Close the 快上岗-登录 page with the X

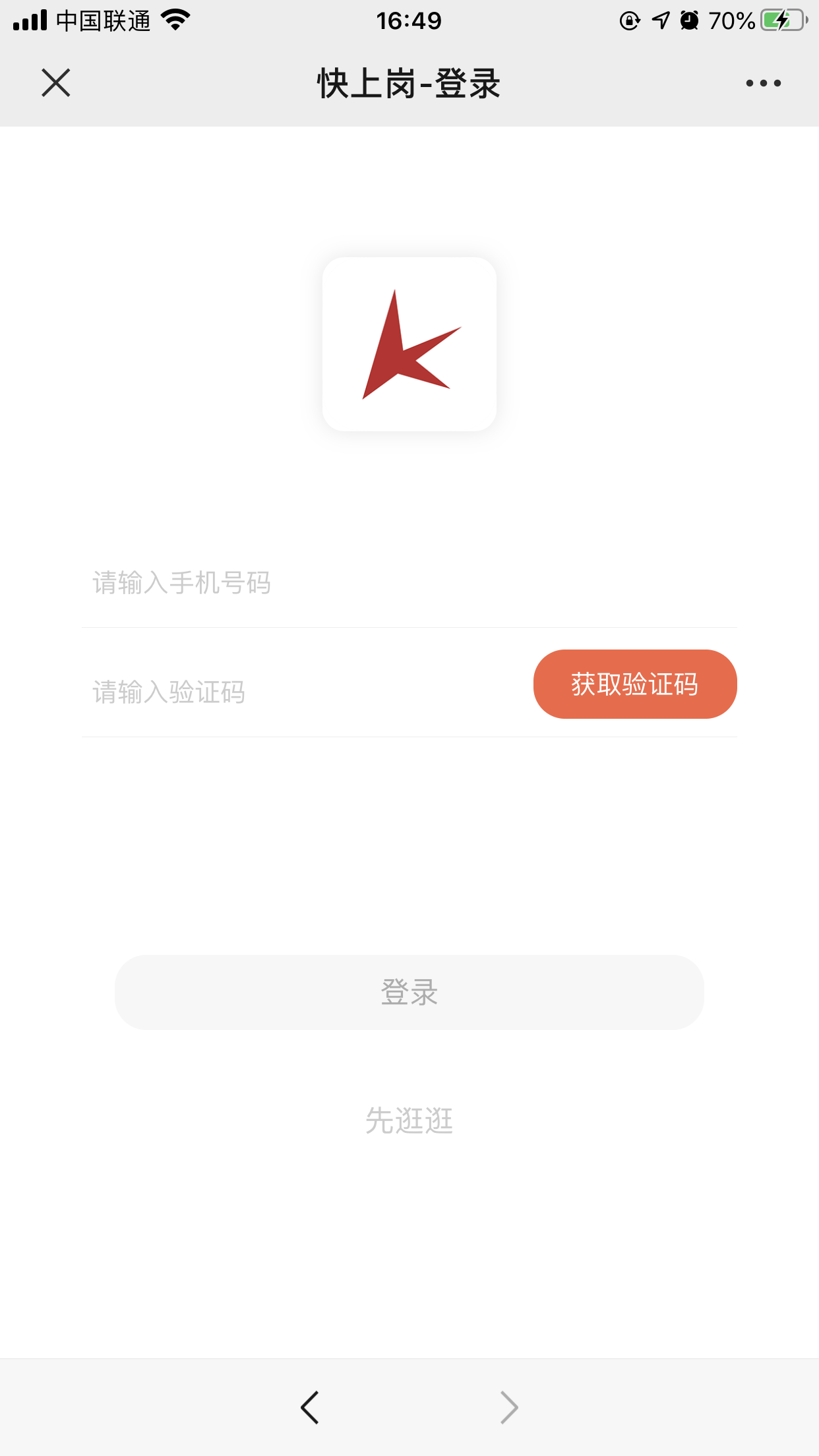click(55, 82)
